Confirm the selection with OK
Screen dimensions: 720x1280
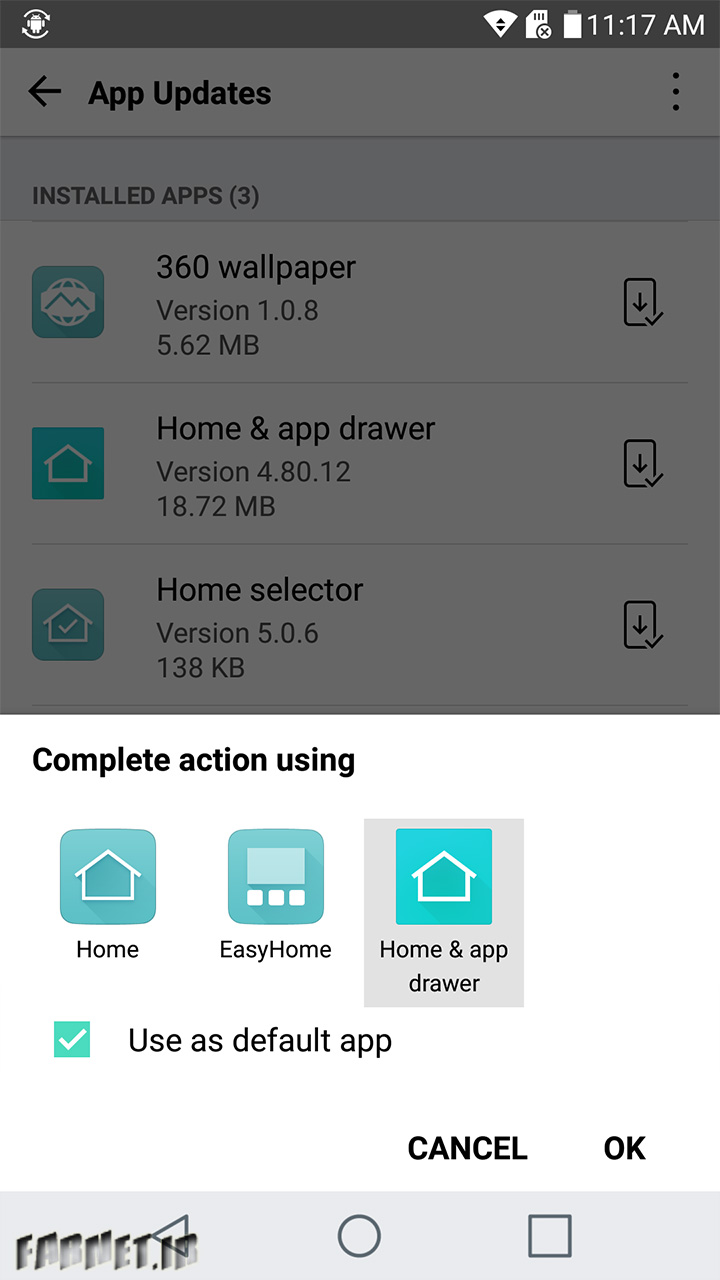point(625,1148)
